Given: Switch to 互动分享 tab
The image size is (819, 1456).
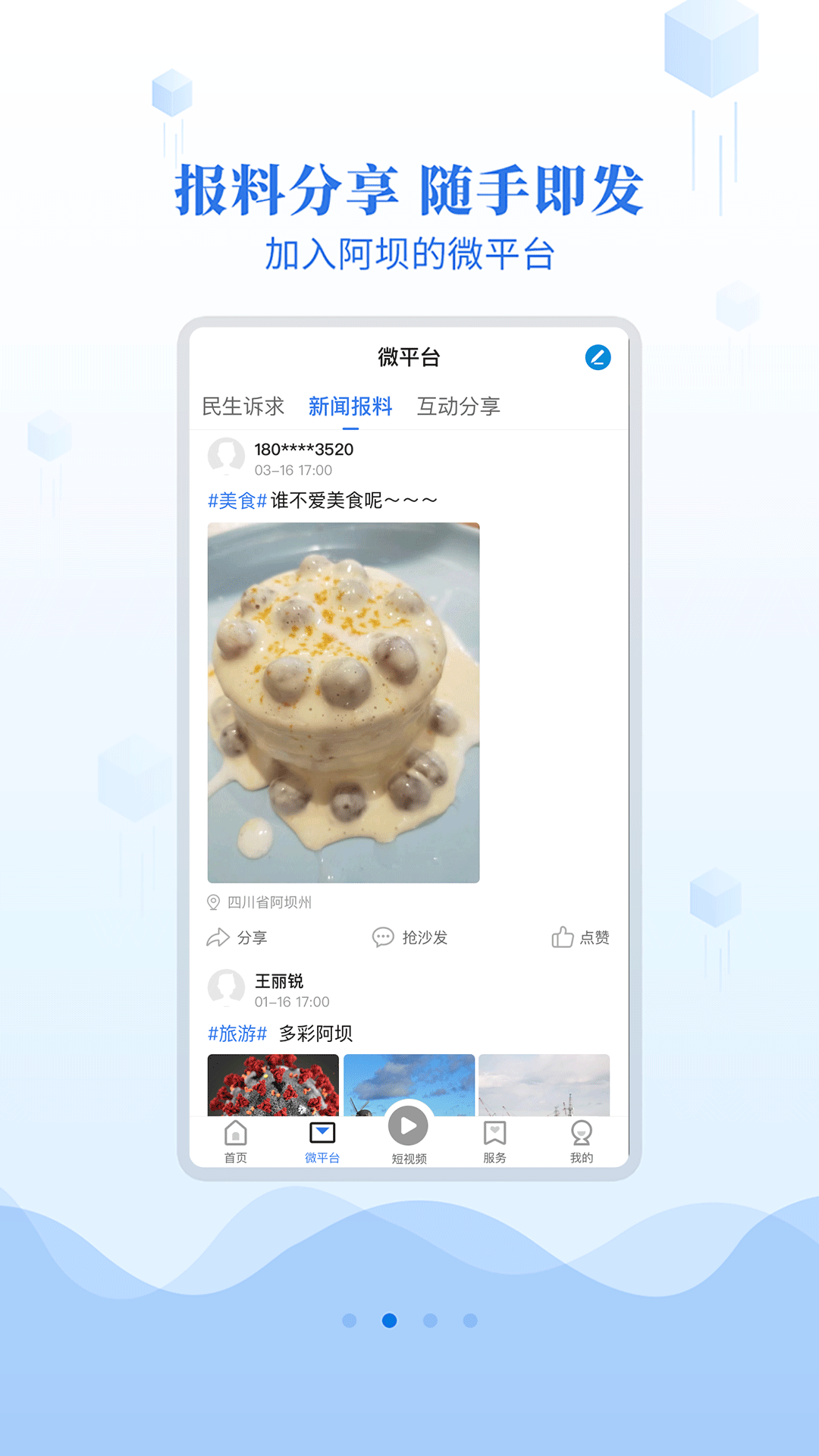Looking at the screenshot, I should (x=459, y=406).
